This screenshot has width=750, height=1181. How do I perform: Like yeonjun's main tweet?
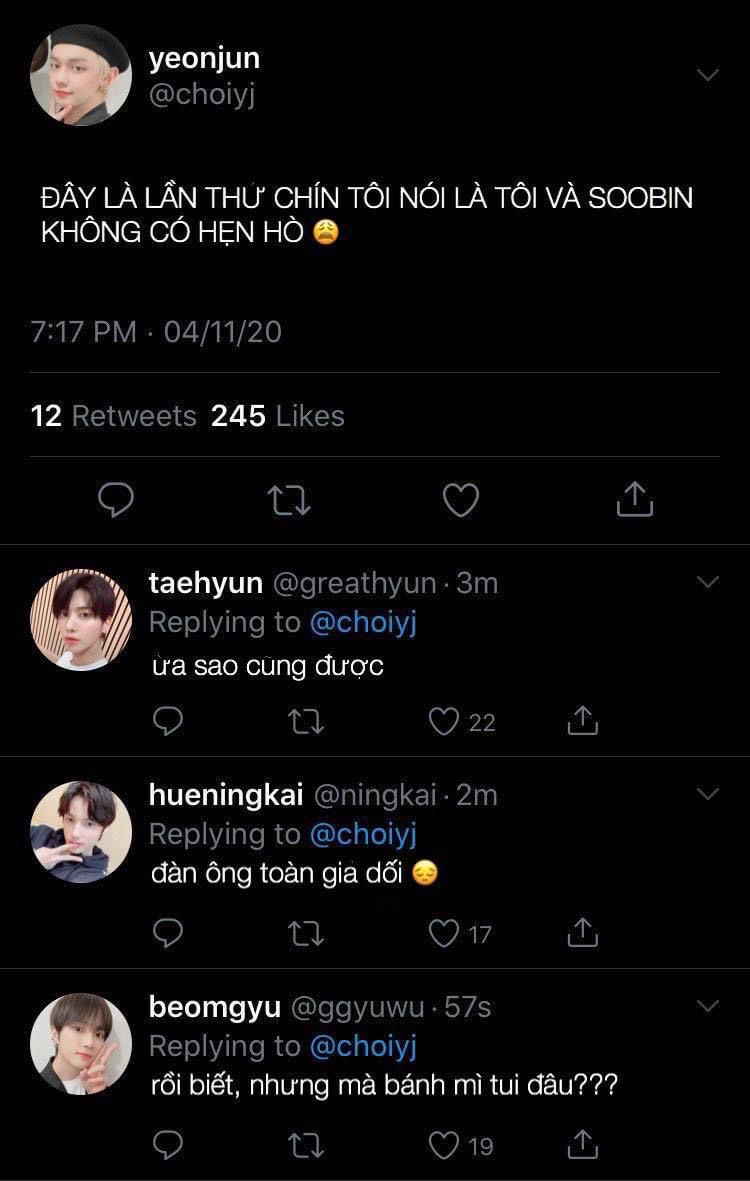tap(461, 499)
